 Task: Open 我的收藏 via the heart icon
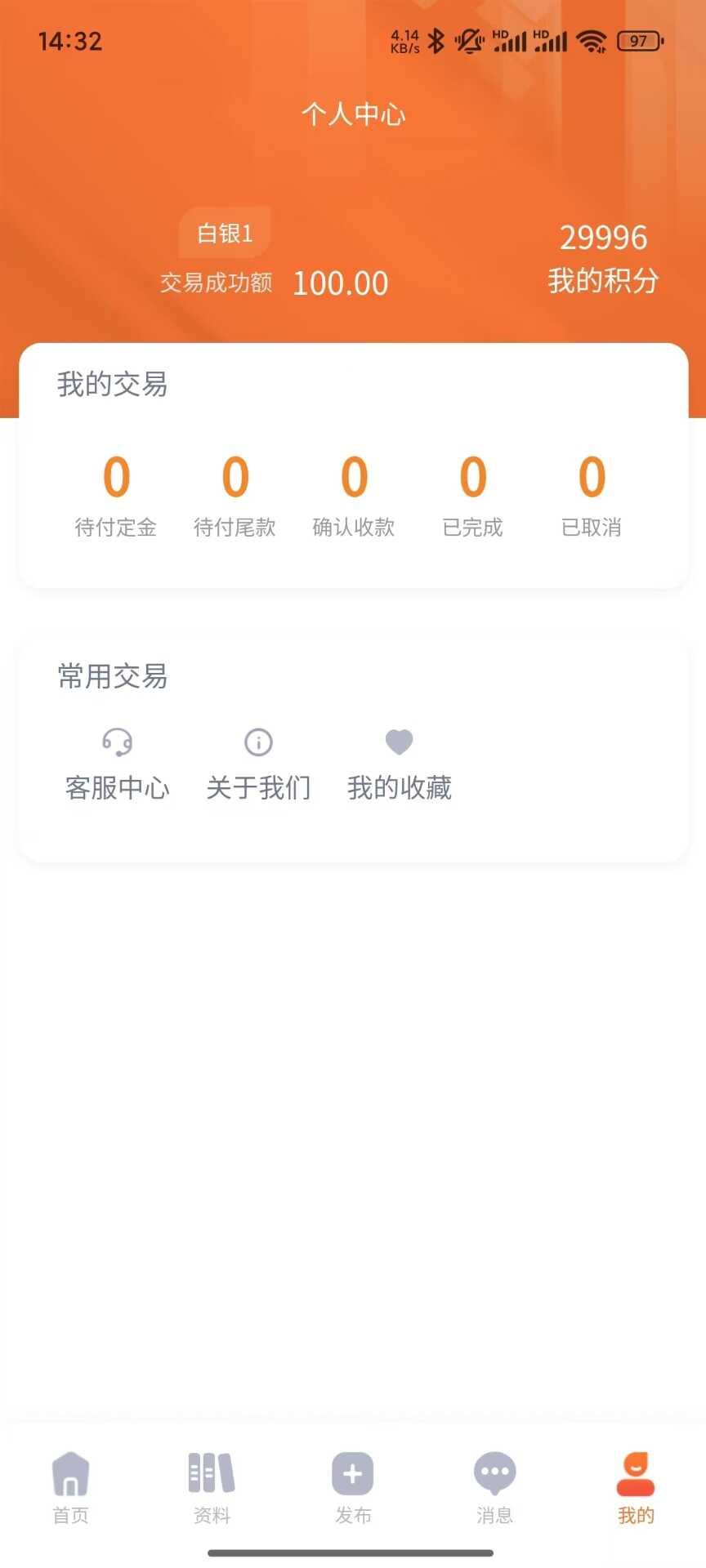coord(399,742)
